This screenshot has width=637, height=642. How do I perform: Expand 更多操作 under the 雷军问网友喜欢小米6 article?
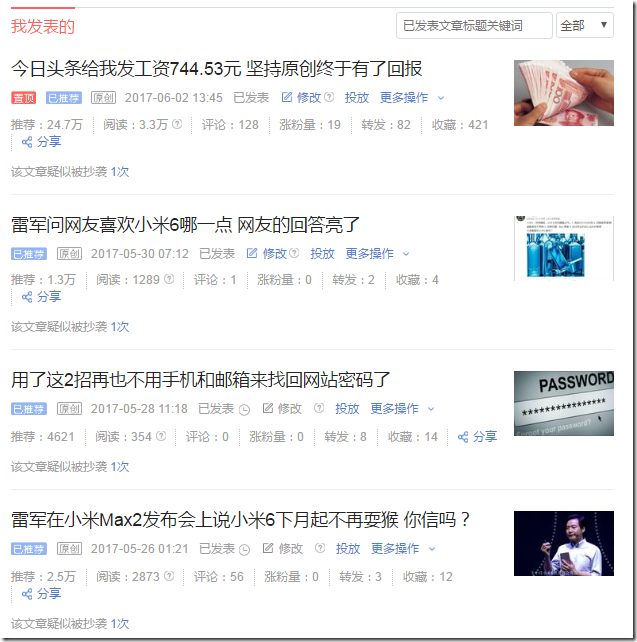[x=377, y=254]
